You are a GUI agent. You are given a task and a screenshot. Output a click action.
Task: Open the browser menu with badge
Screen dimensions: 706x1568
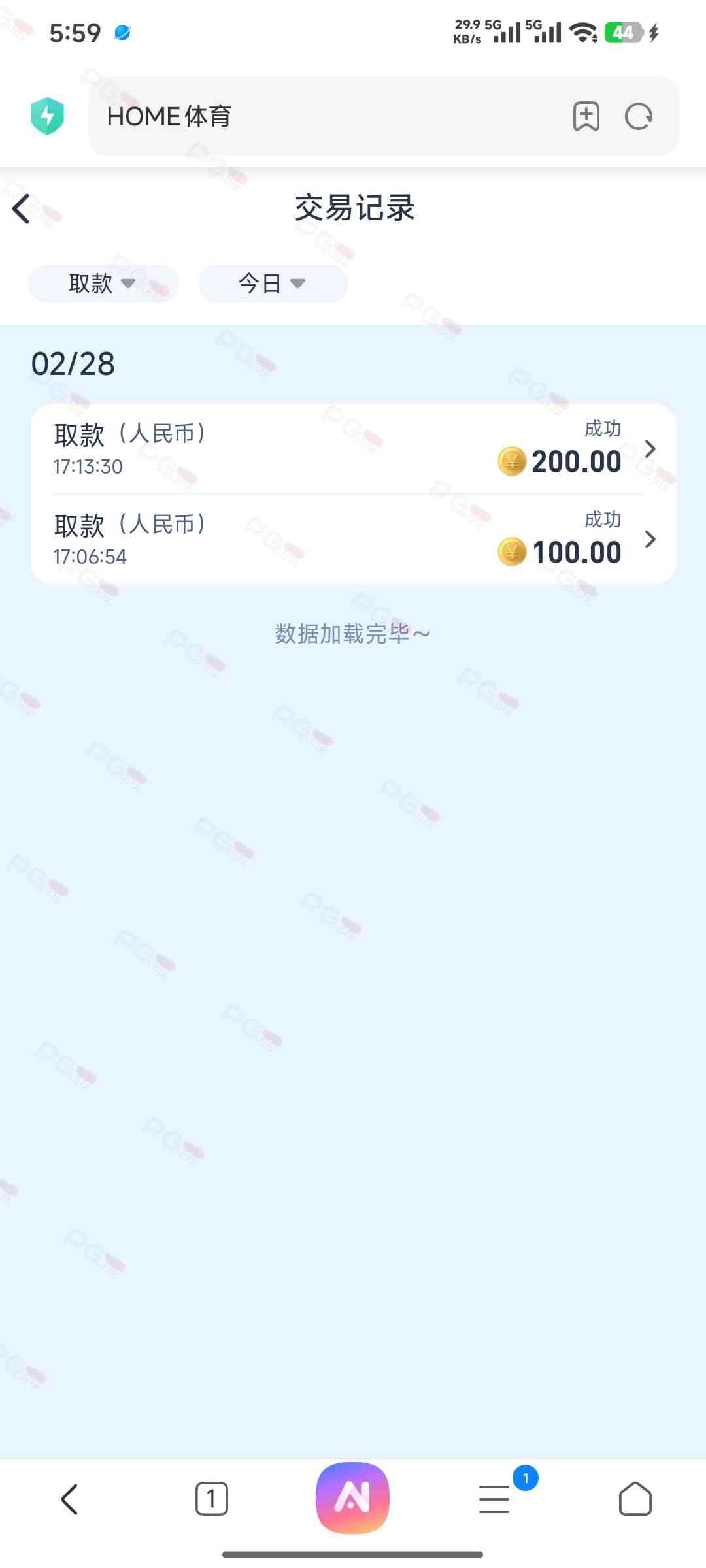coord(495,1499)
